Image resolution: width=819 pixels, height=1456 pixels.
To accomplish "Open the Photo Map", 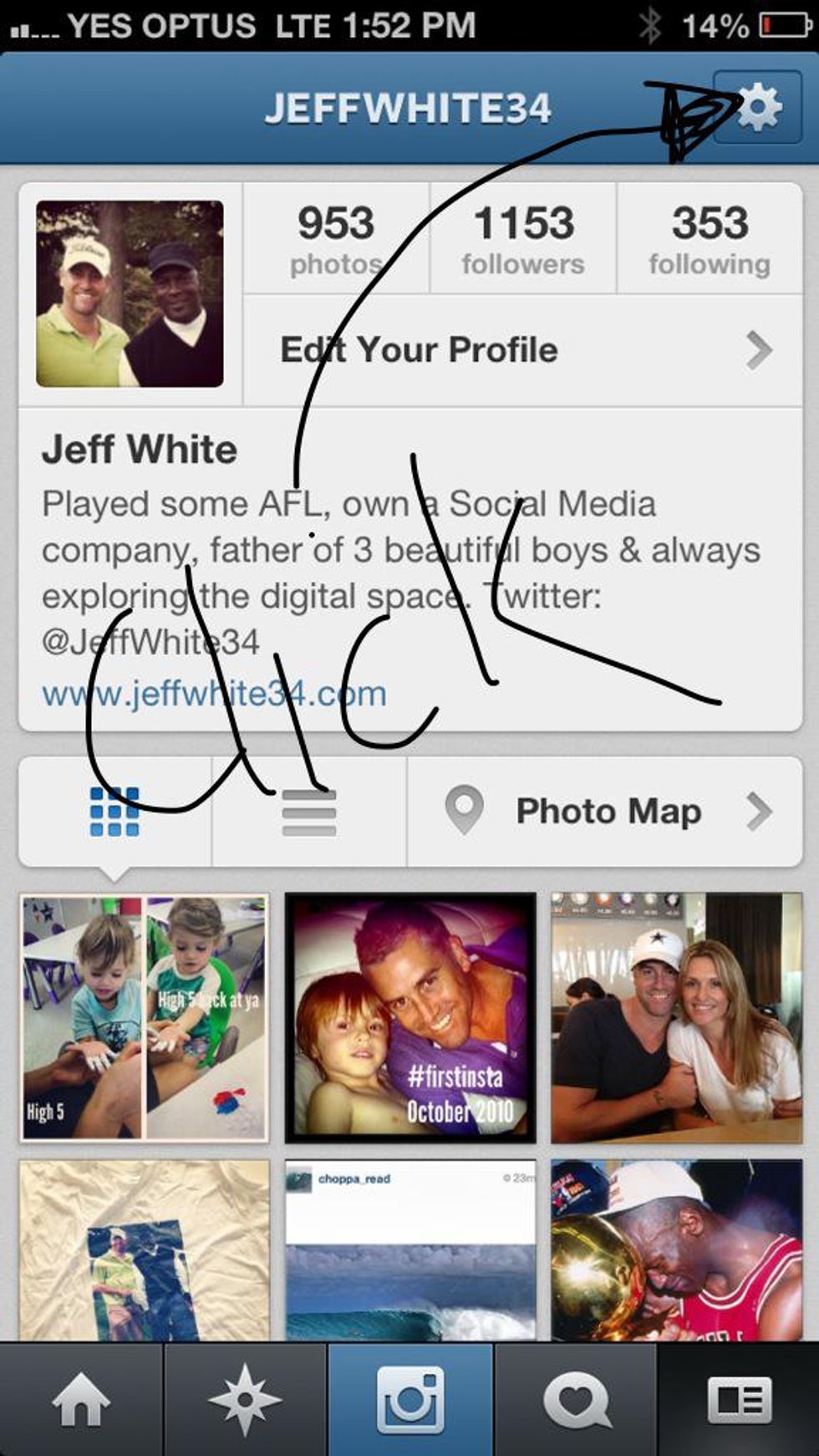I will coord(606,812).
